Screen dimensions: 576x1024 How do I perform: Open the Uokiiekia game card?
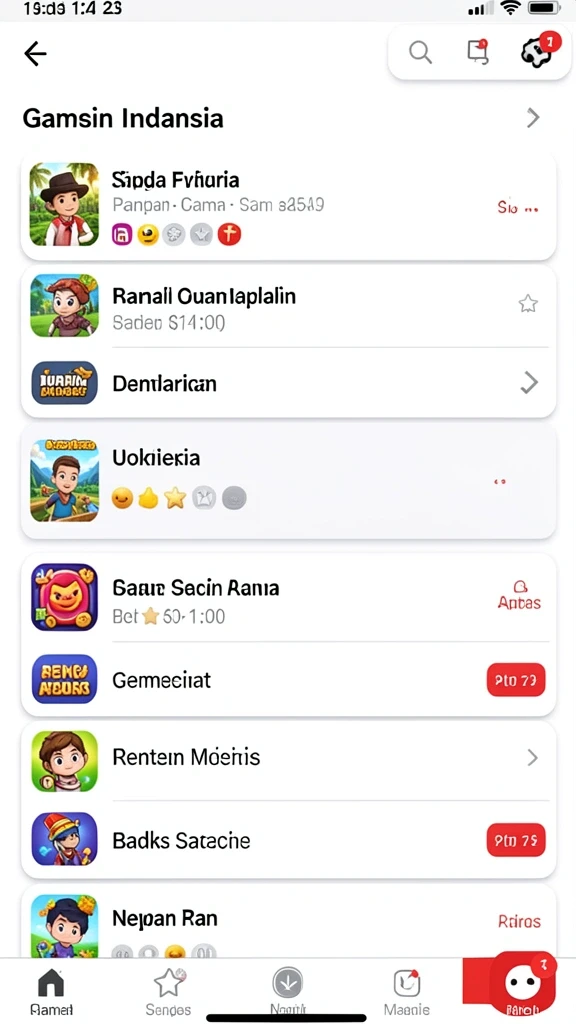289,481
